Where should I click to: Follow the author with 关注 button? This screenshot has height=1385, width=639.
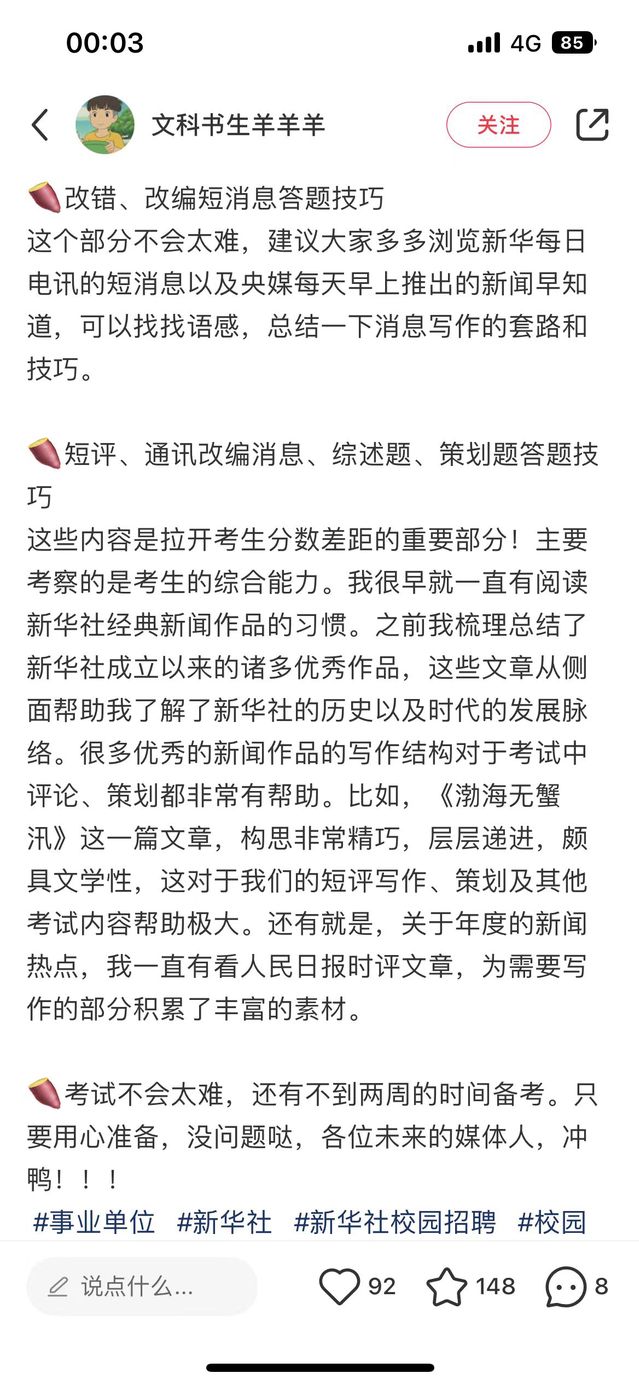(498, 125)
